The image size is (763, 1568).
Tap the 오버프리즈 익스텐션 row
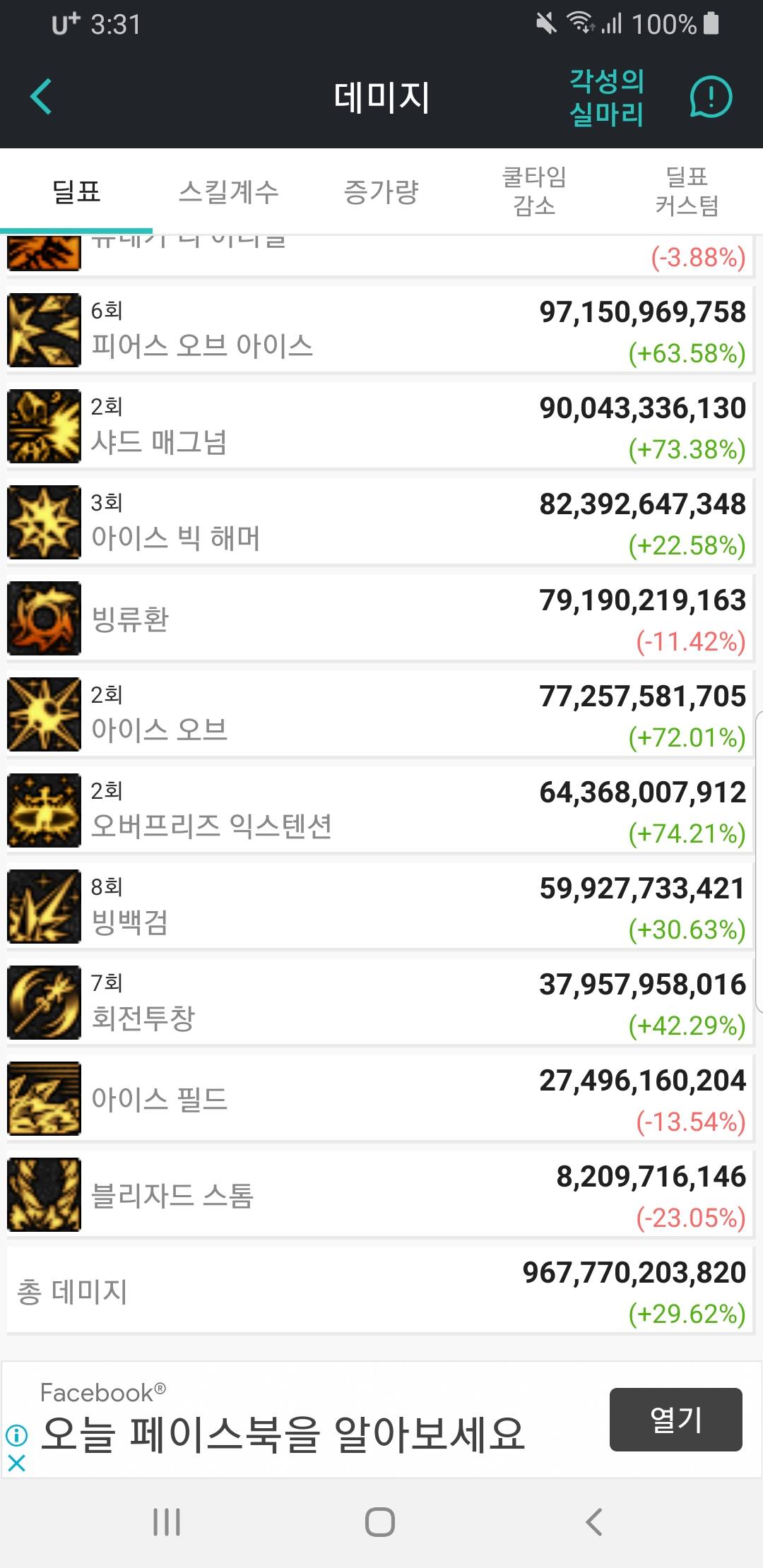coord(381,810)
